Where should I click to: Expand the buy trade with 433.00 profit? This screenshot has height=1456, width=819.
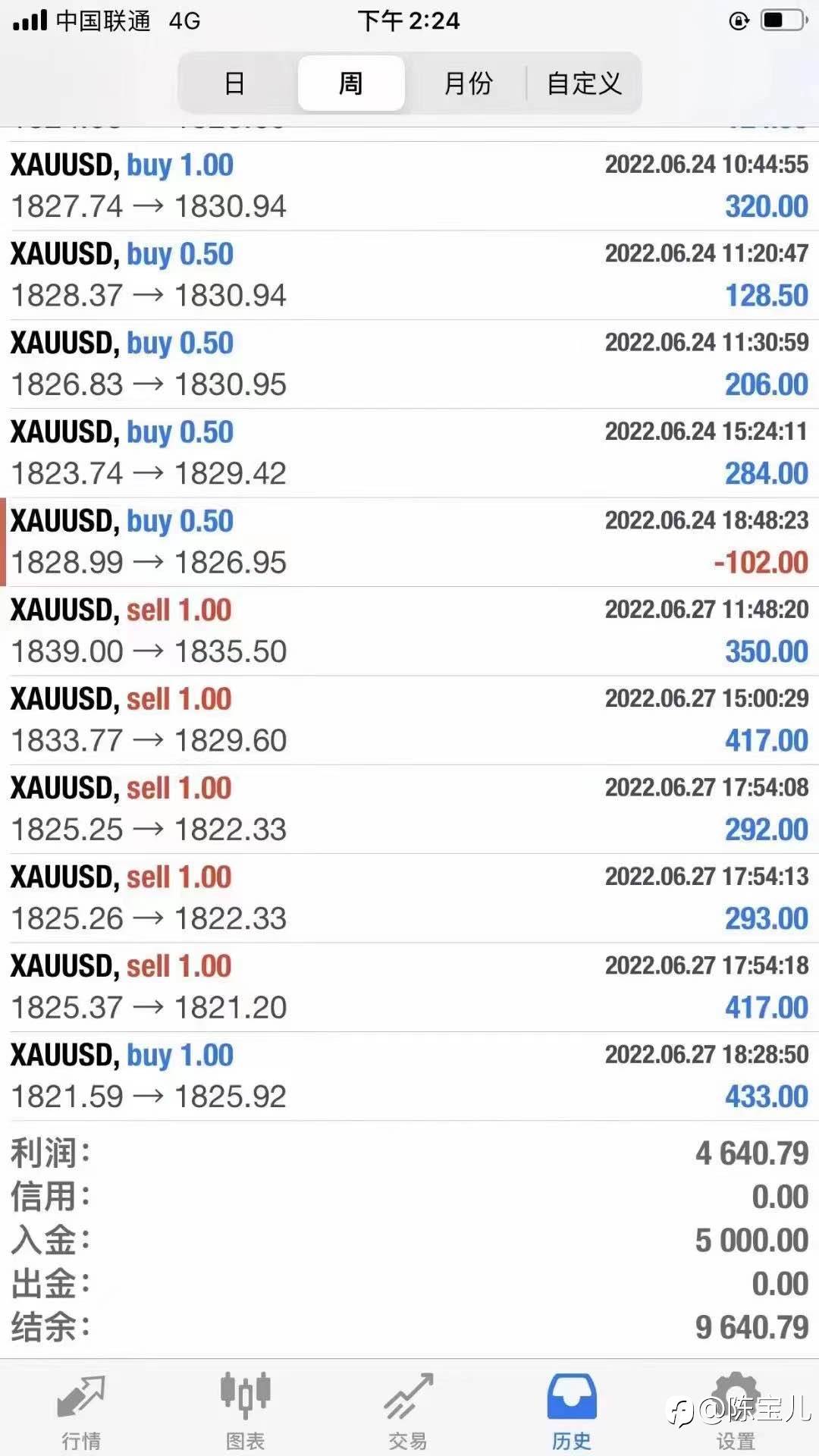point(409,1076)
